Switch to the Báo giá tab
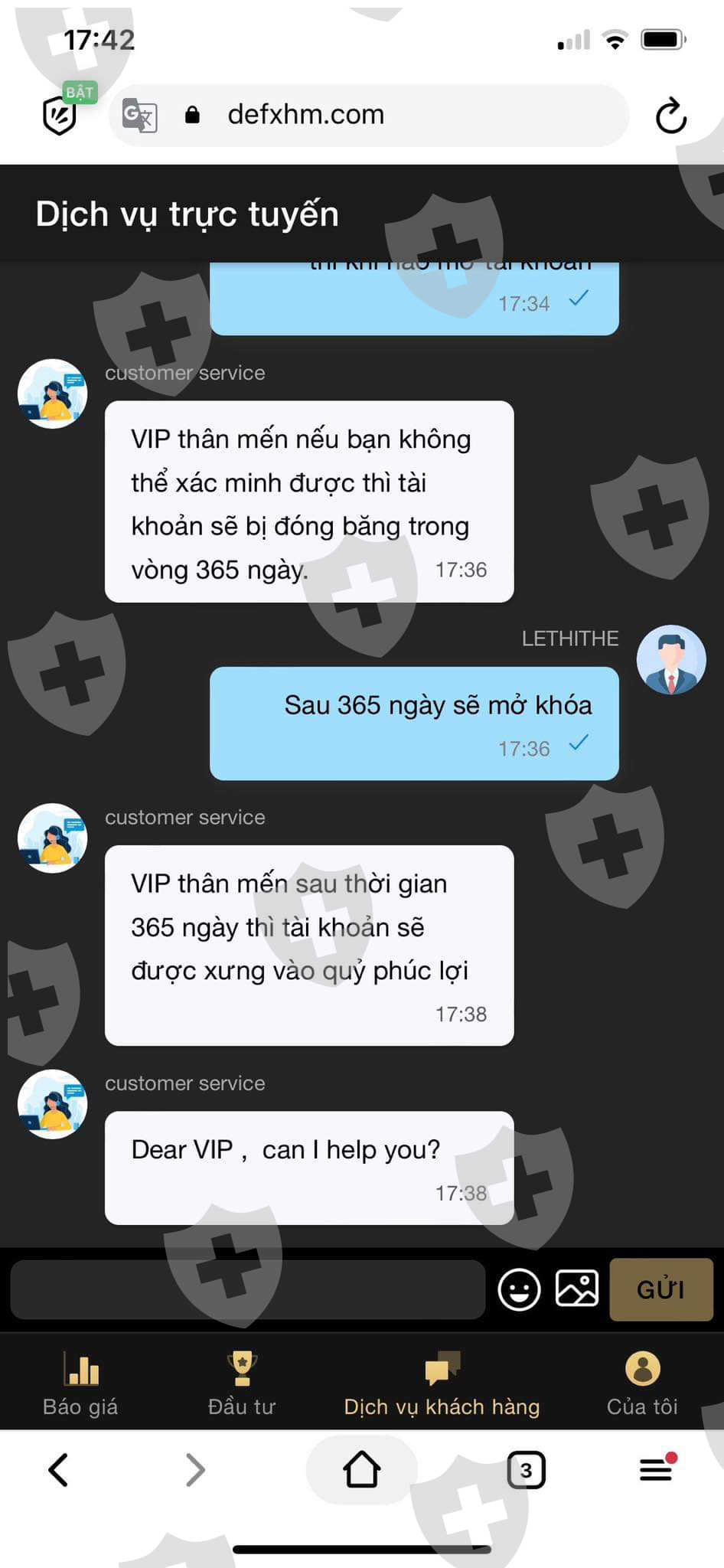The height and width of the screenshot is (1568, 724). (x=80, y=1383)
